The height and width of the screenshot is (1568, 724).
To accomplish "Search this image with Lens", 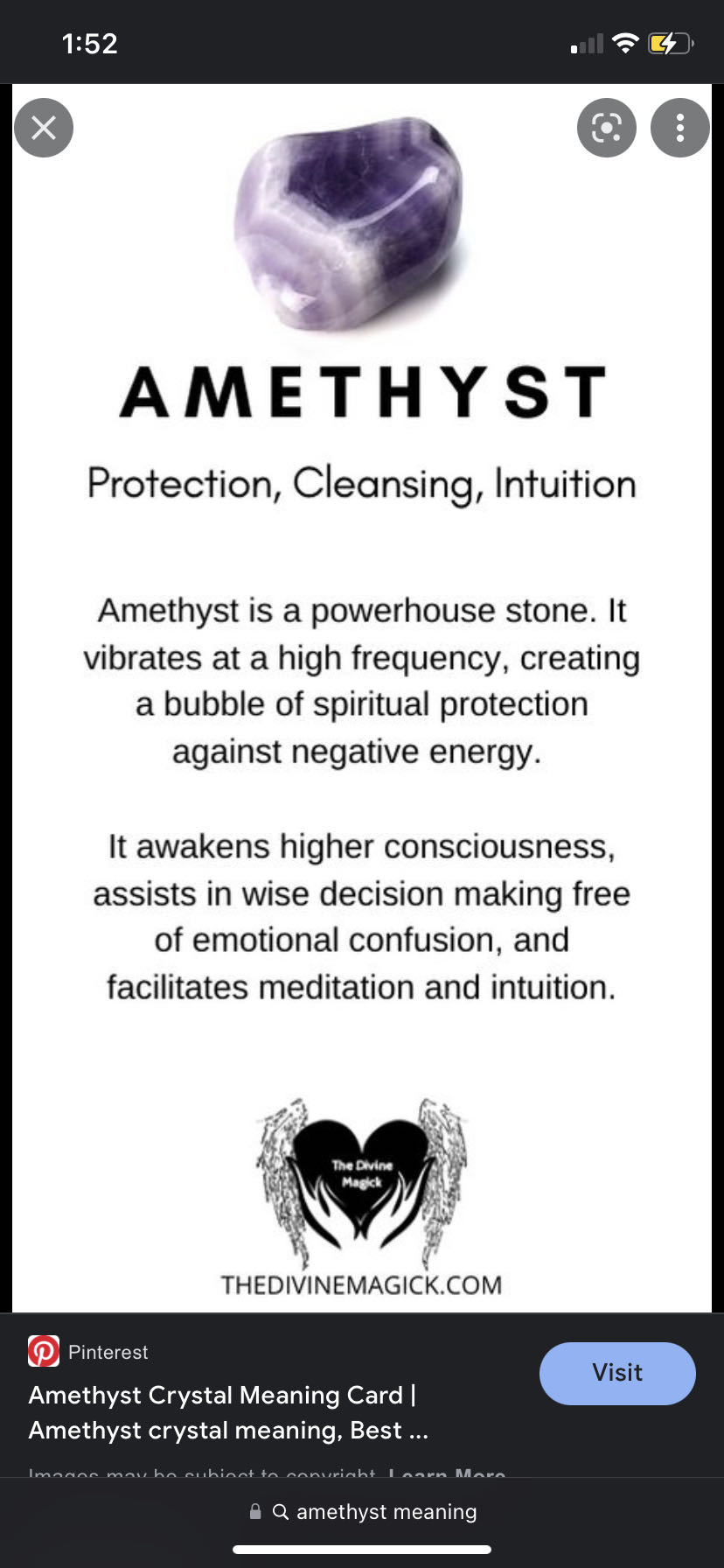I will (606, 129).
